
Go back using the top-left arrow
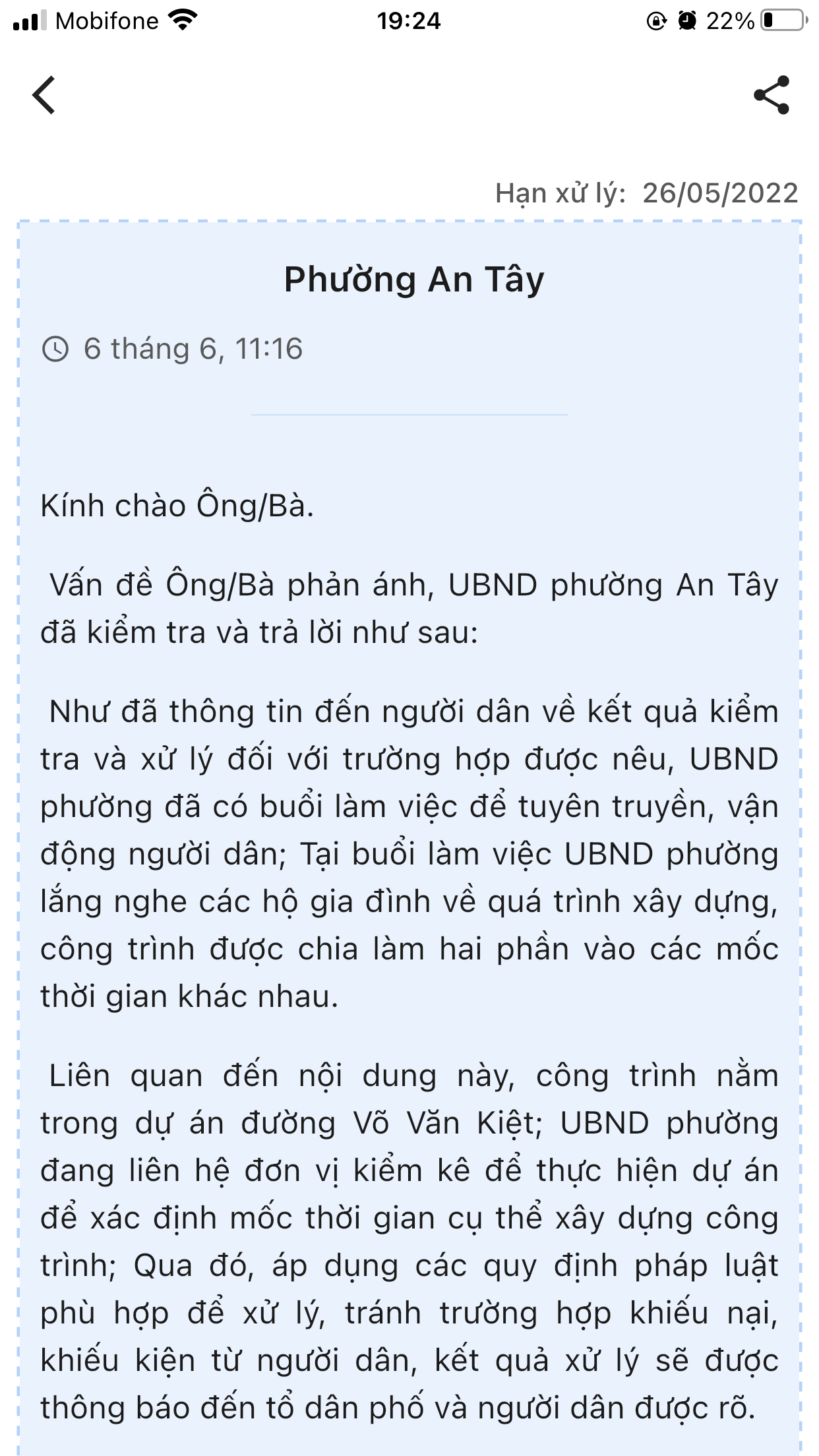click(x=44, y=95)
